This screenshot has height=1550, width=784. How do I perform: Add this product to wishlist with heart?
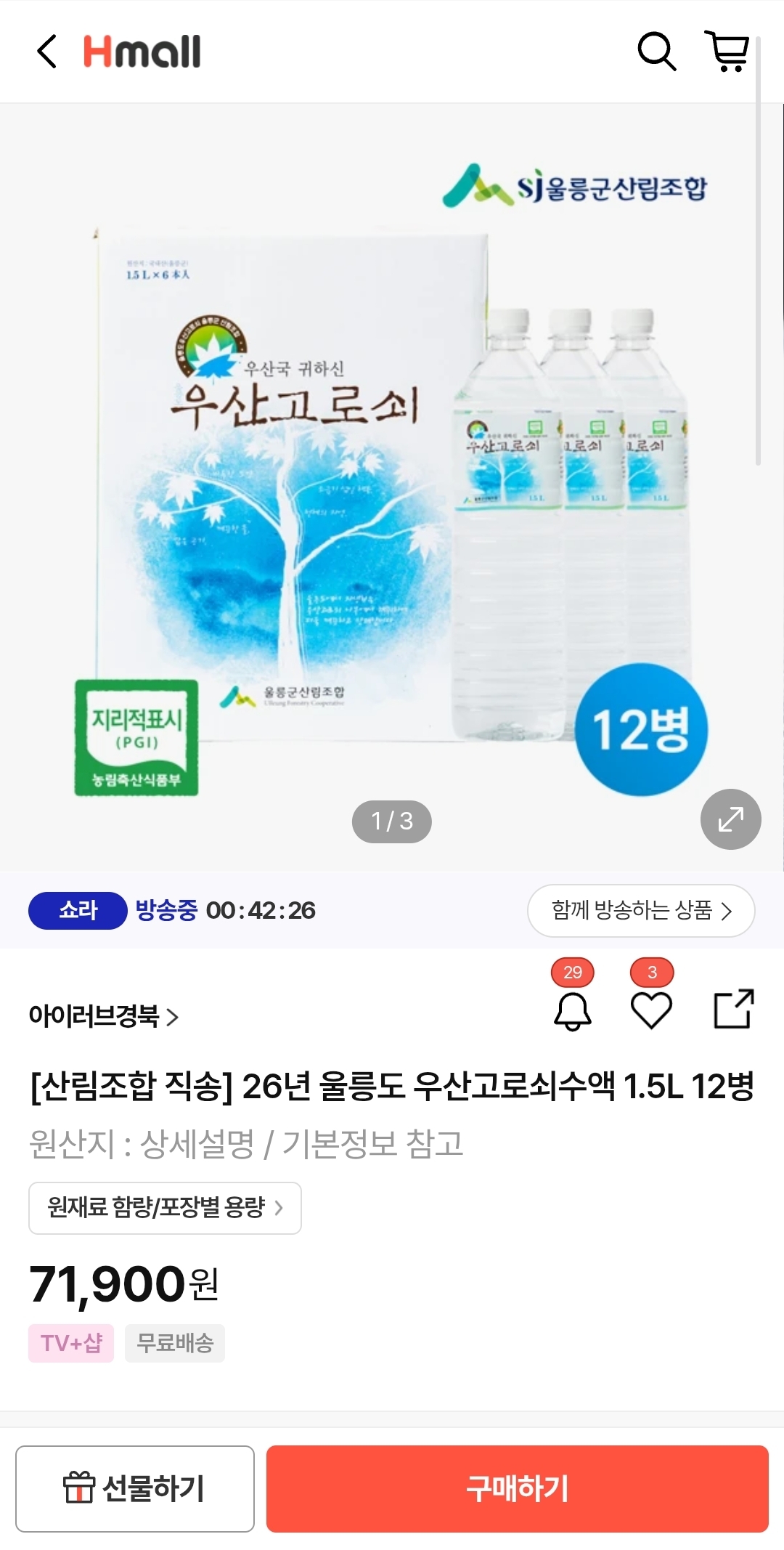651,1010
